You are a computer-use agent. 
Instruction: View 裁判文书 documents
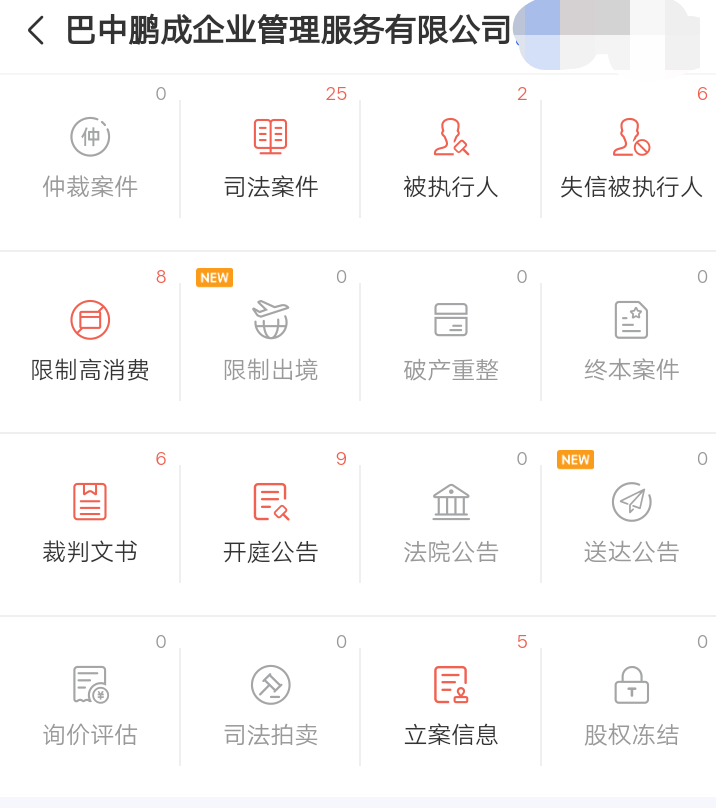pos(90,524)
